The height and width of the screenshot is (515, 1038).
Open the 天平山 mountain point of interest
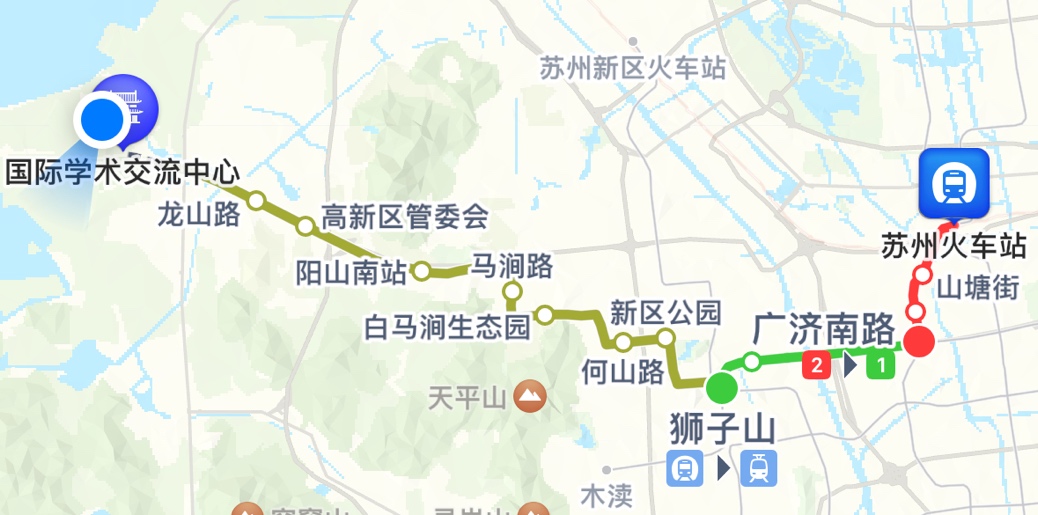pyautogui.click(x=530, y=398)
